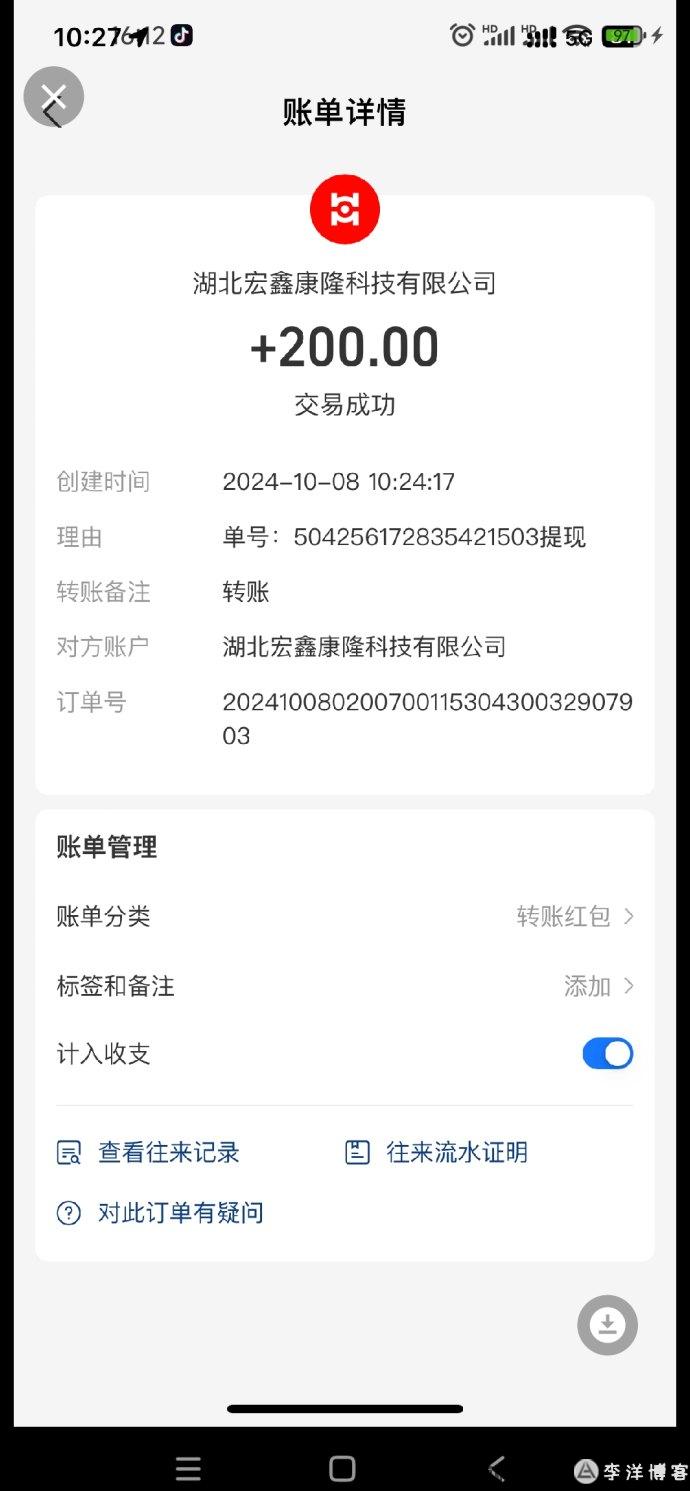Close the bill detail view with X

[x=53, y=97]
